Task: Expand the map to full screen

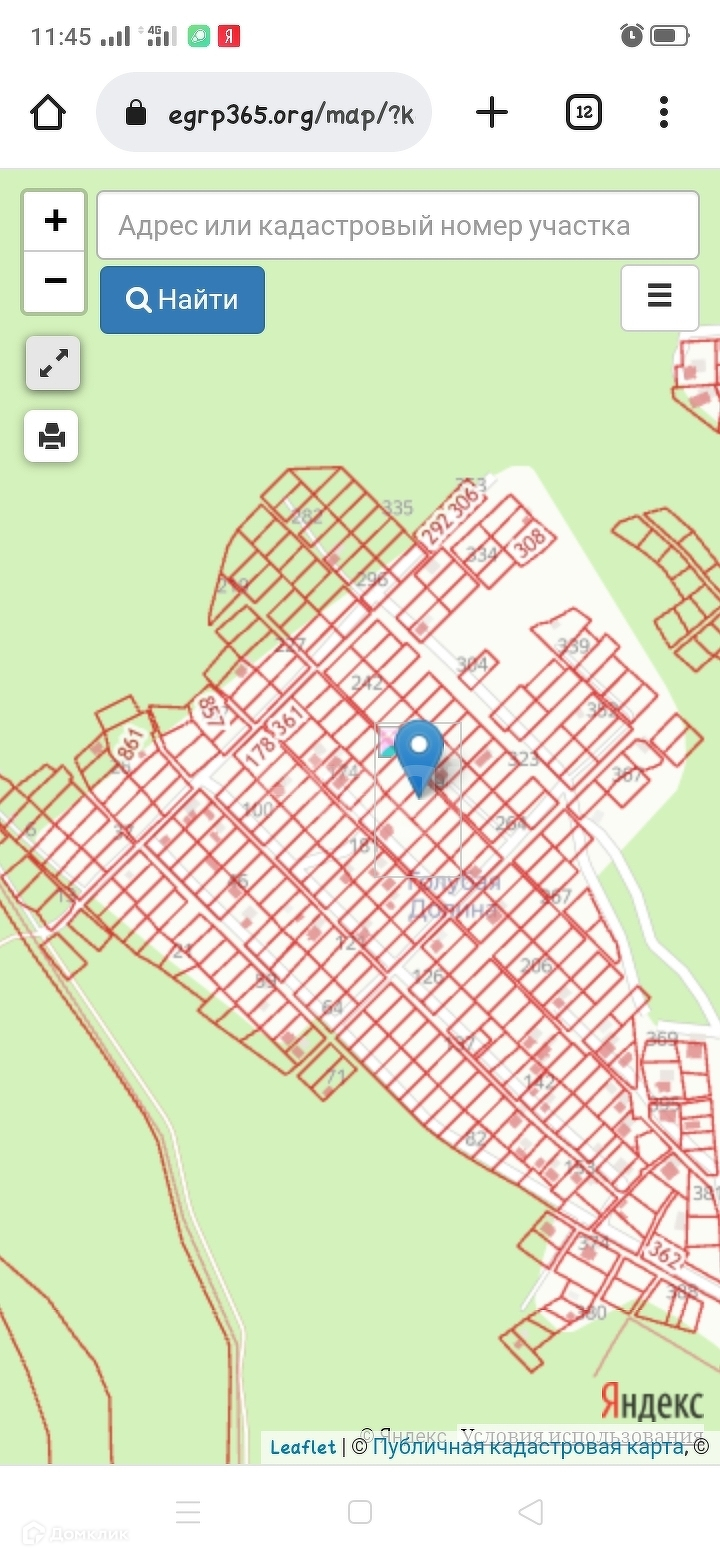Action: [x=53, y=363]
